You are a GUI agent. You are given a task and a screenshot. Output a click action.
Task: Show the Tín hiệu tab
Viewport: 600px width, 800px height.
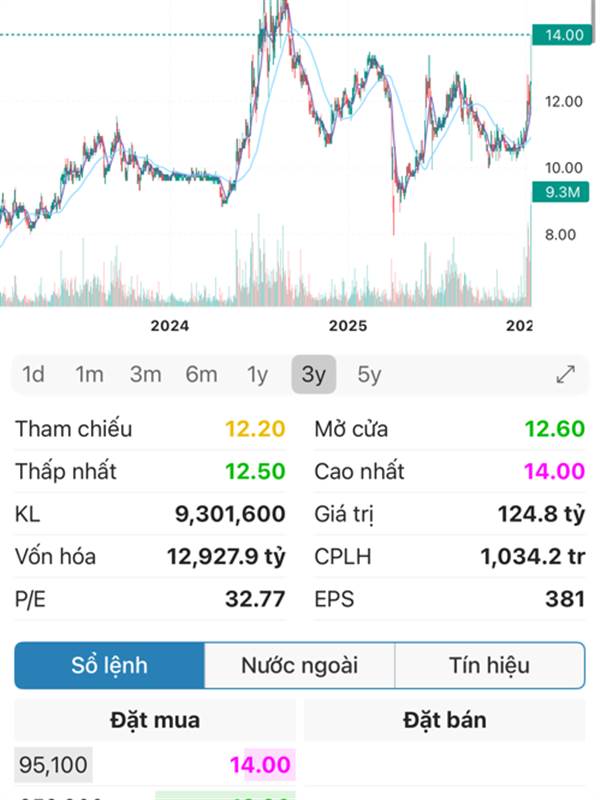[x=489, y=666]
